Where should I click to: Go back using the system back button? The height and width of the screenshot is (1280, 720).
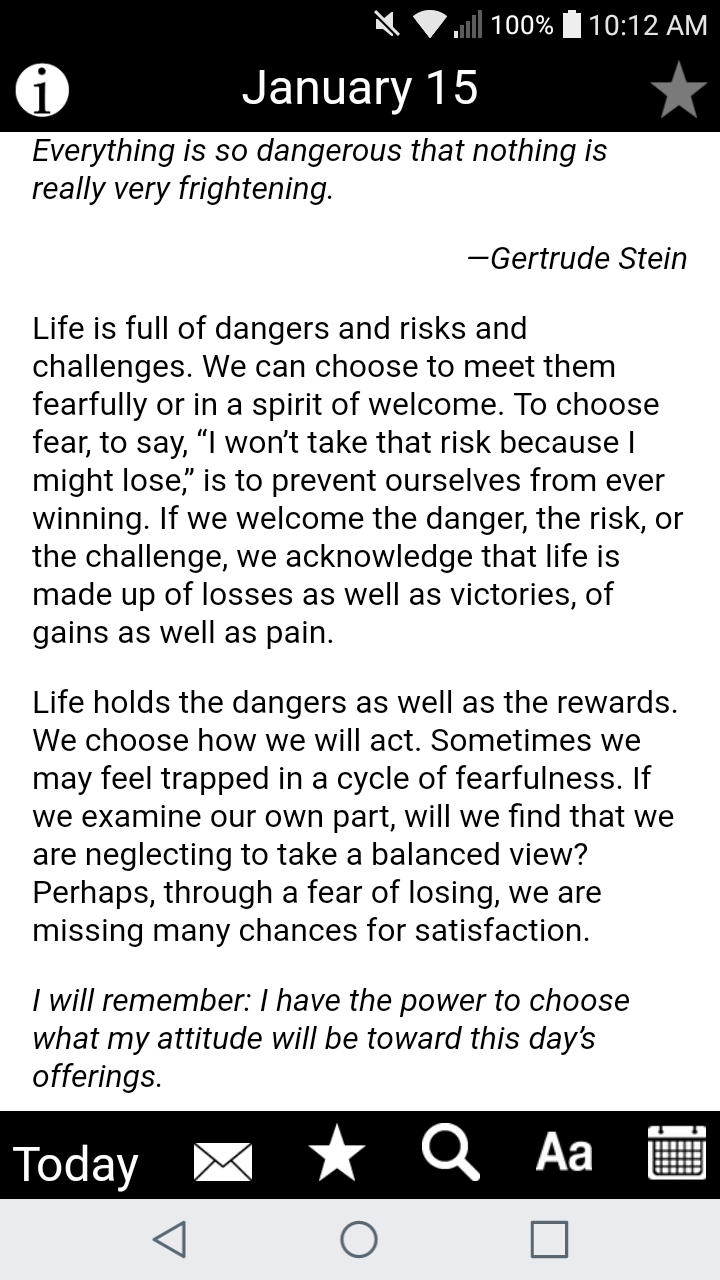coord(169,1240)
